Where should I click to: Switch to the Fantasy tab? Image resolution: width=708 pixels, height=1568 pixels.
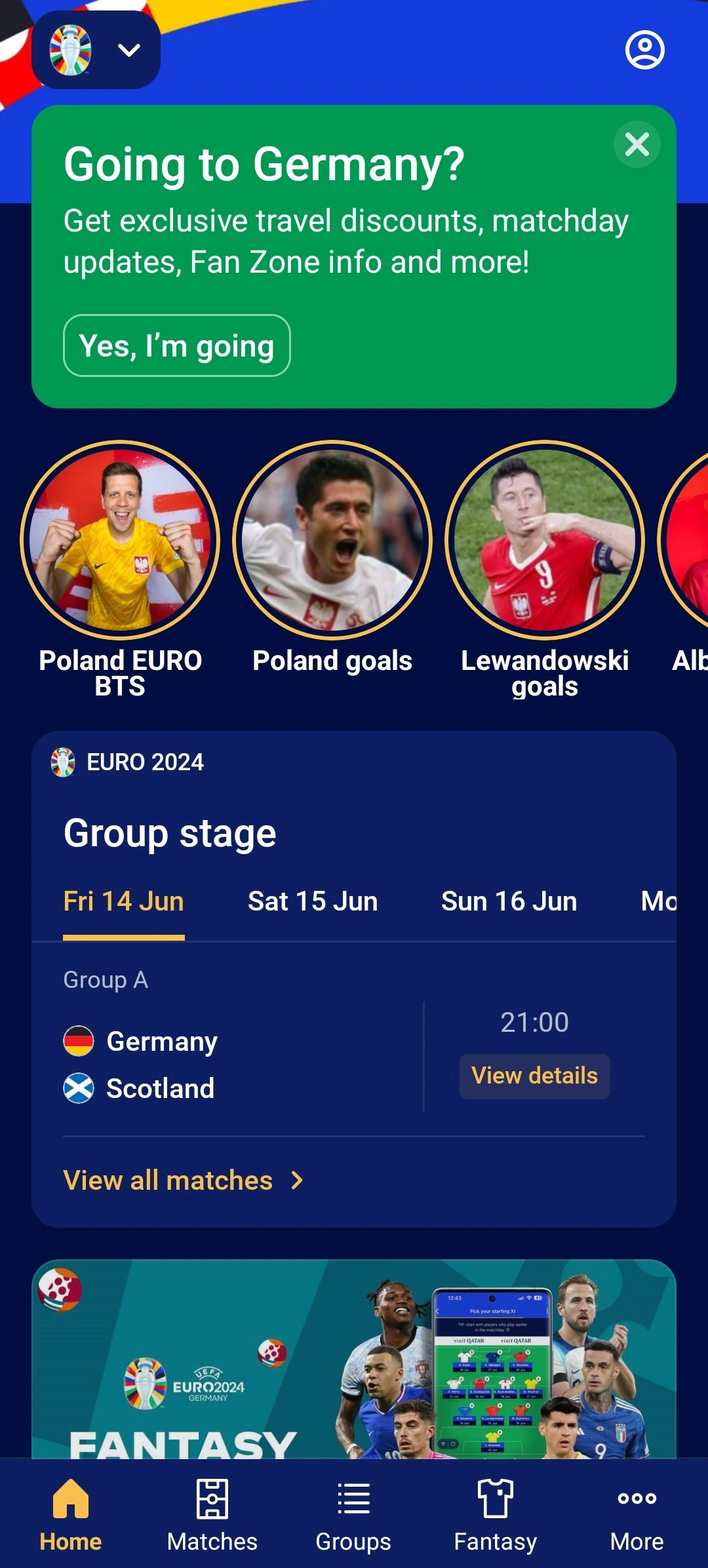(x=496, y=1516)
